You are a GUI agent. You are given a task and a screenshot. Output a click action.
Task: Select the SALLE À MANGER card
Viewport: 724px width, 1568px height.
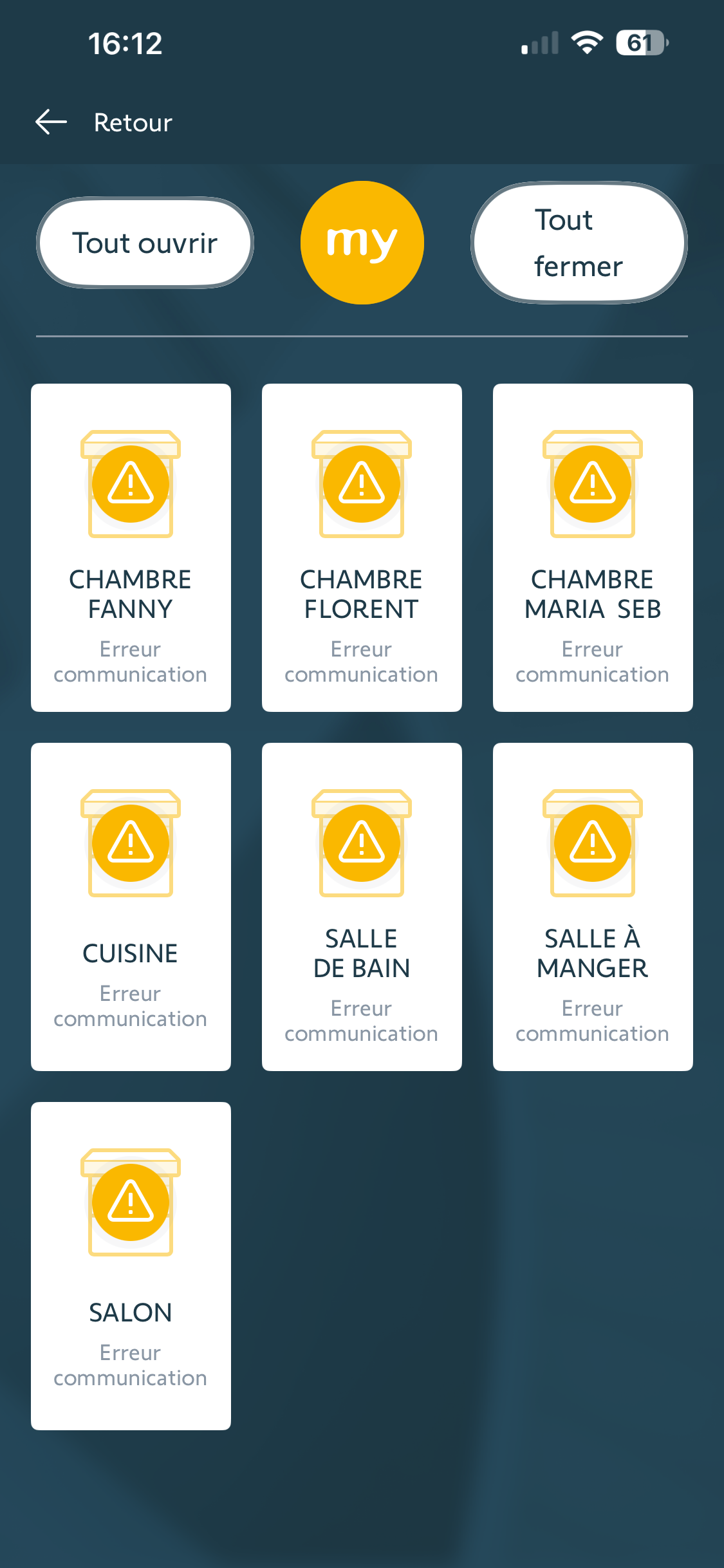[x=593, y=906]
